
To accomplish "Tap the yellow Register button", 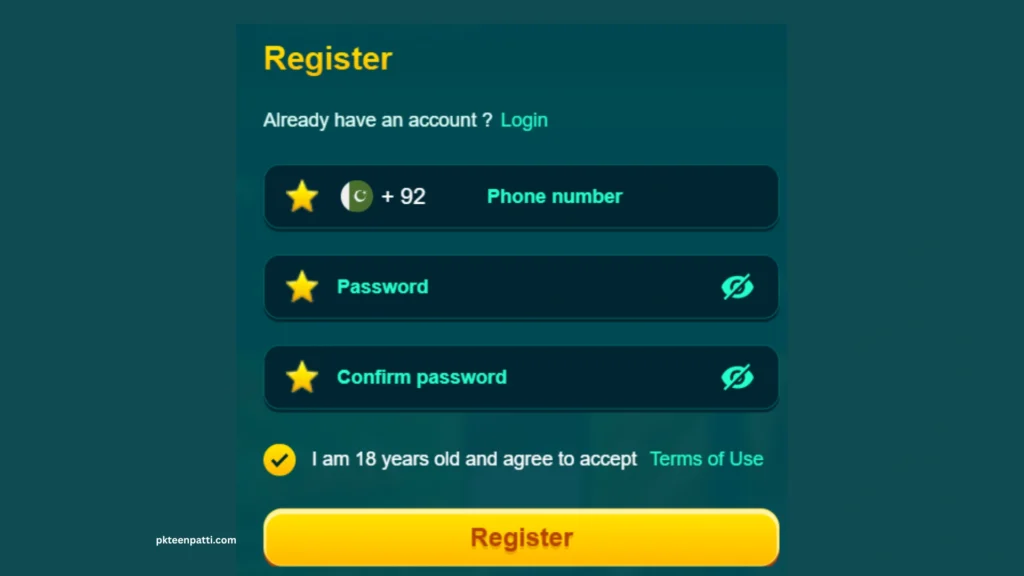I will pyautogui.click(x=521, y=538).
